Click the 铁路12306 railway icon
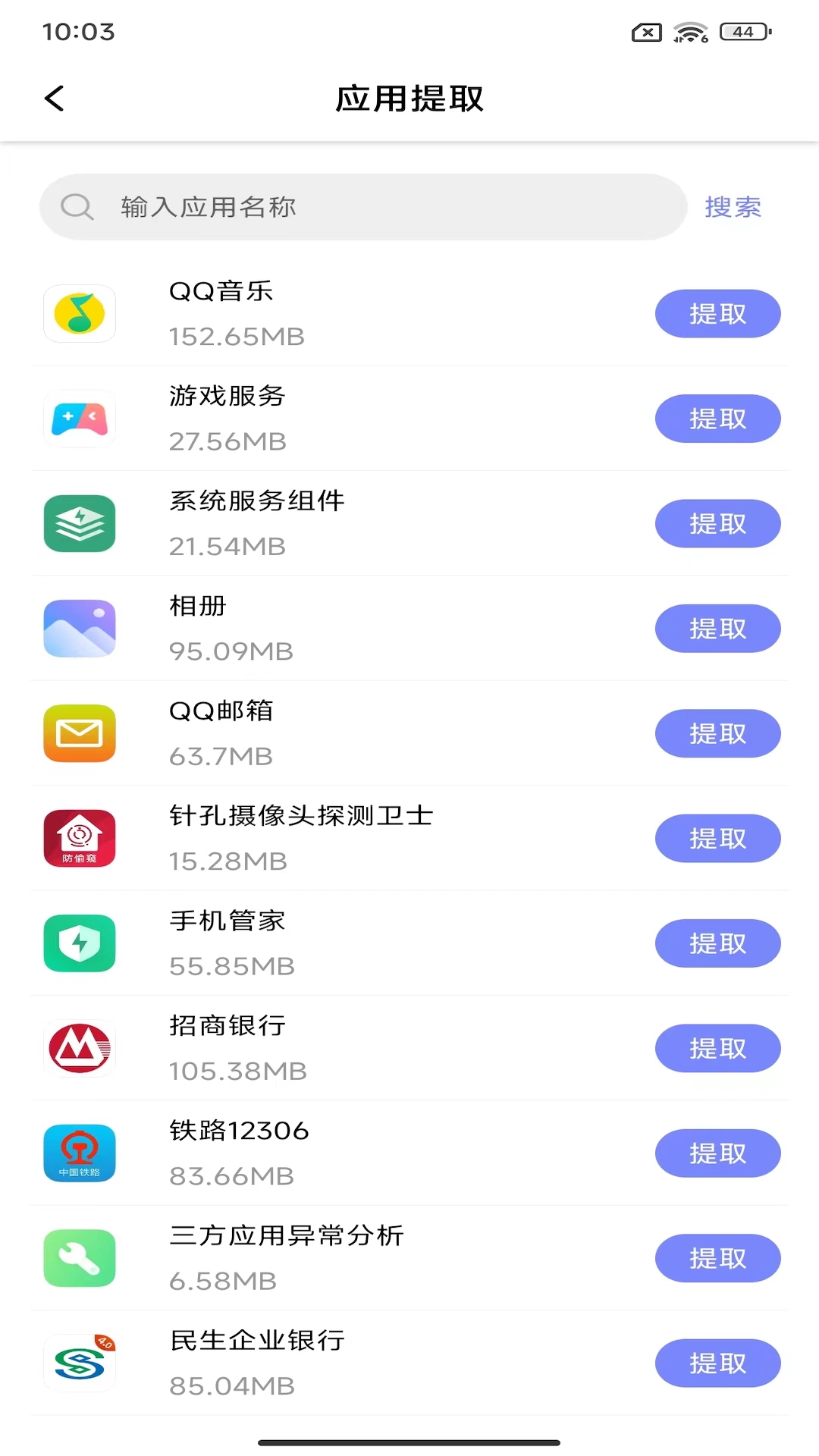The width and height of the screenshot is (819, 1456). (x=79, y=1153)
